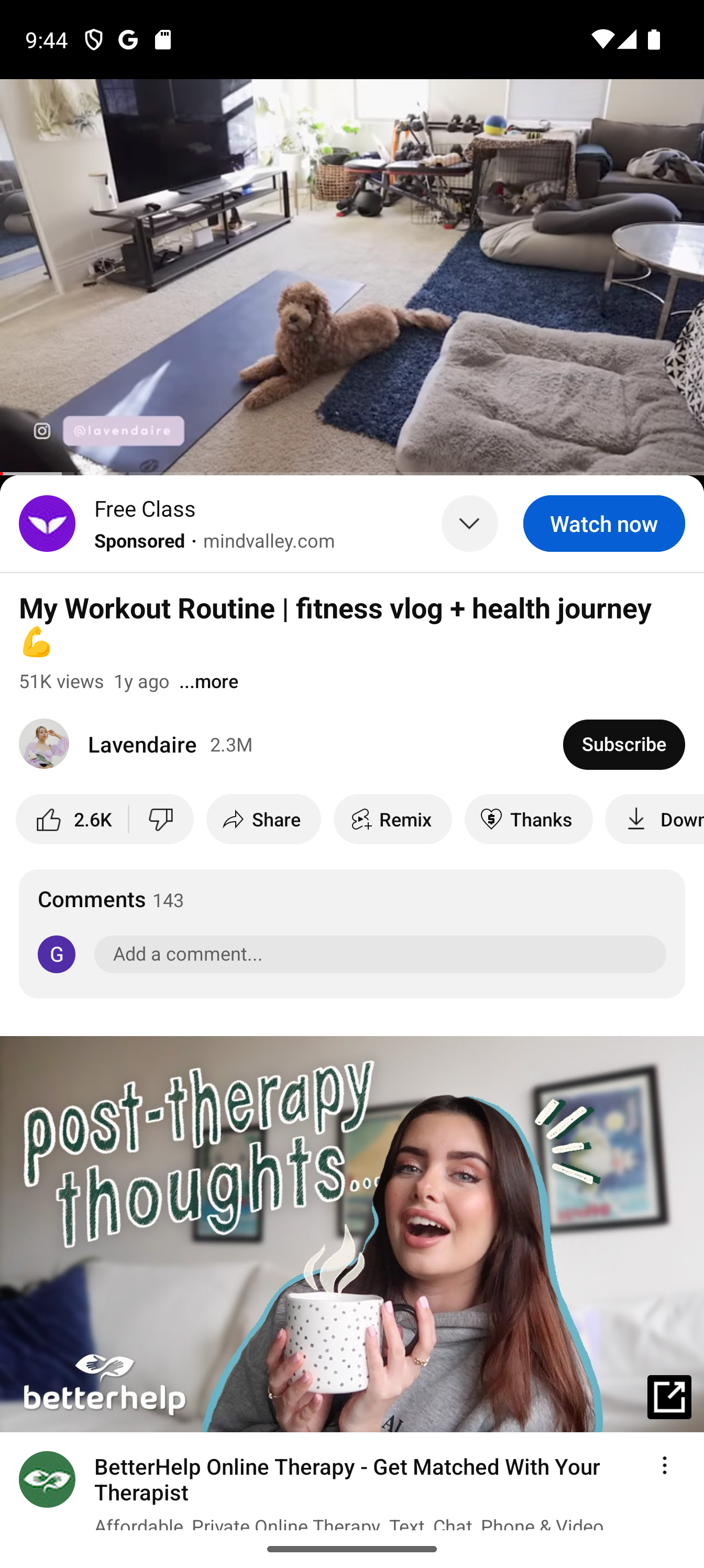
Task: Dislike this video
Action: point(162,819)
